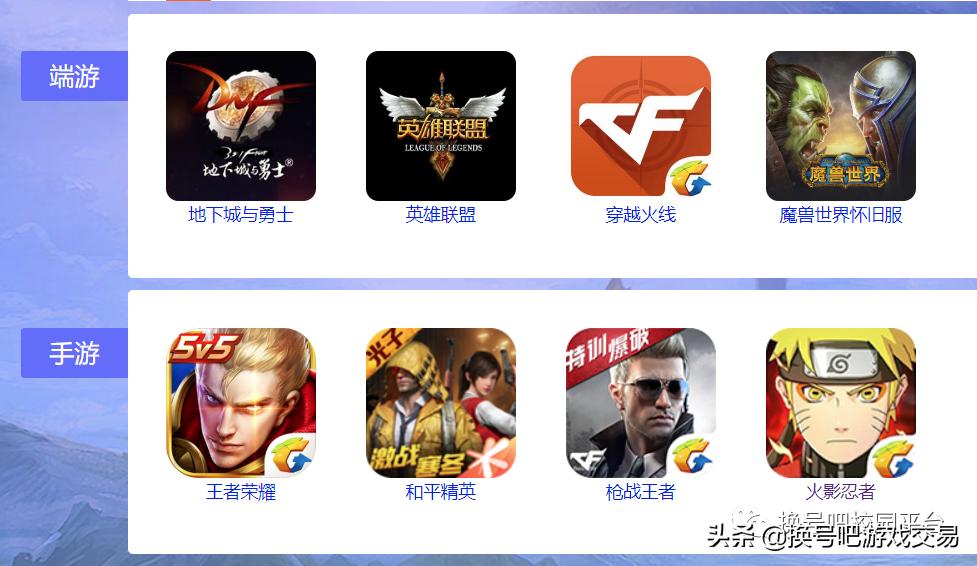Screen dimensions: 977x566
Task: Select 和平精英 game tile
Action: (441, 403)
